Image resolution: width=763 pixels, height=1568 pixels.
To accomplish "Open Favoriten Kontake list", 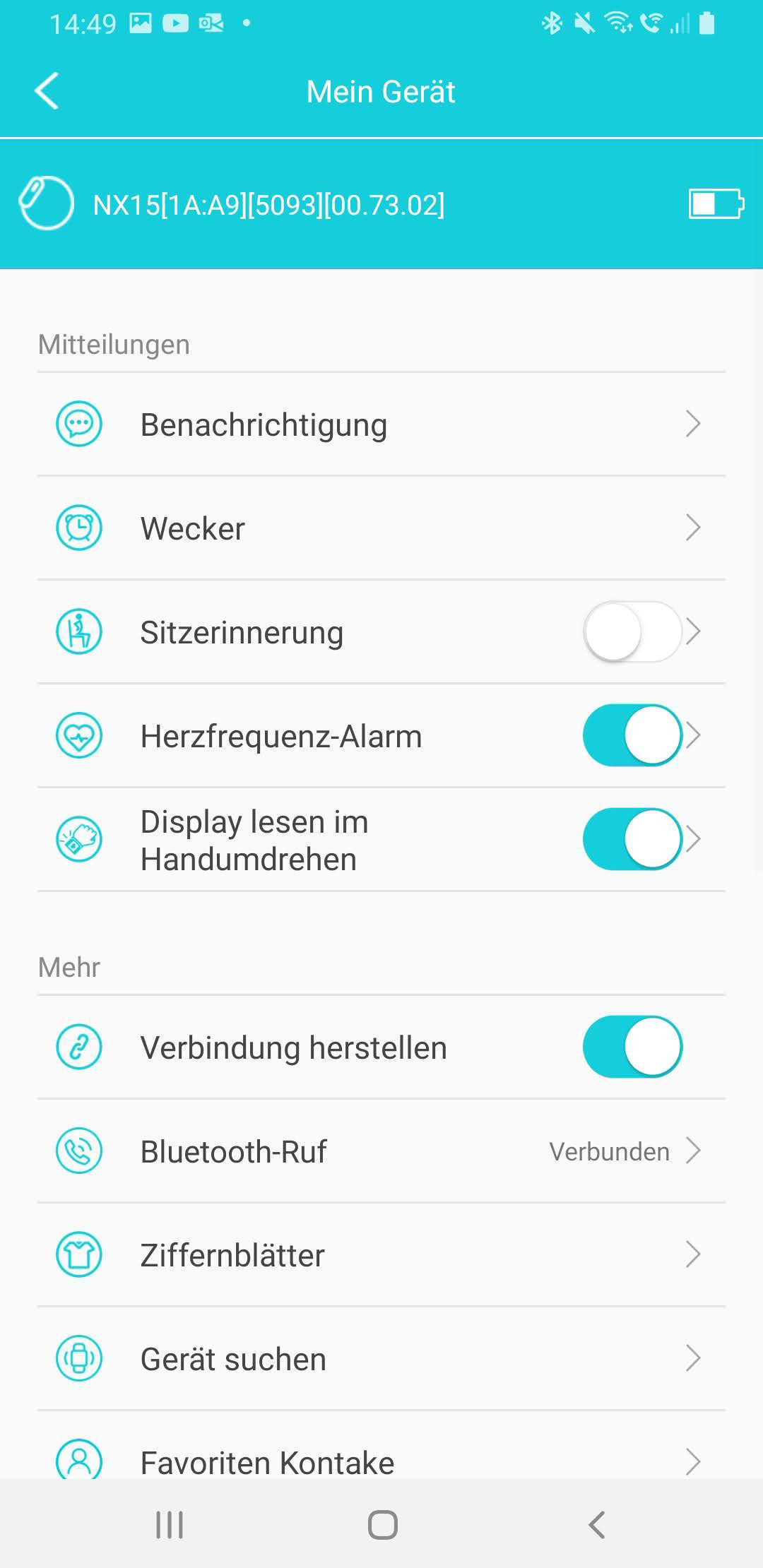I will pyautogui.click(x=381, y=1461).
